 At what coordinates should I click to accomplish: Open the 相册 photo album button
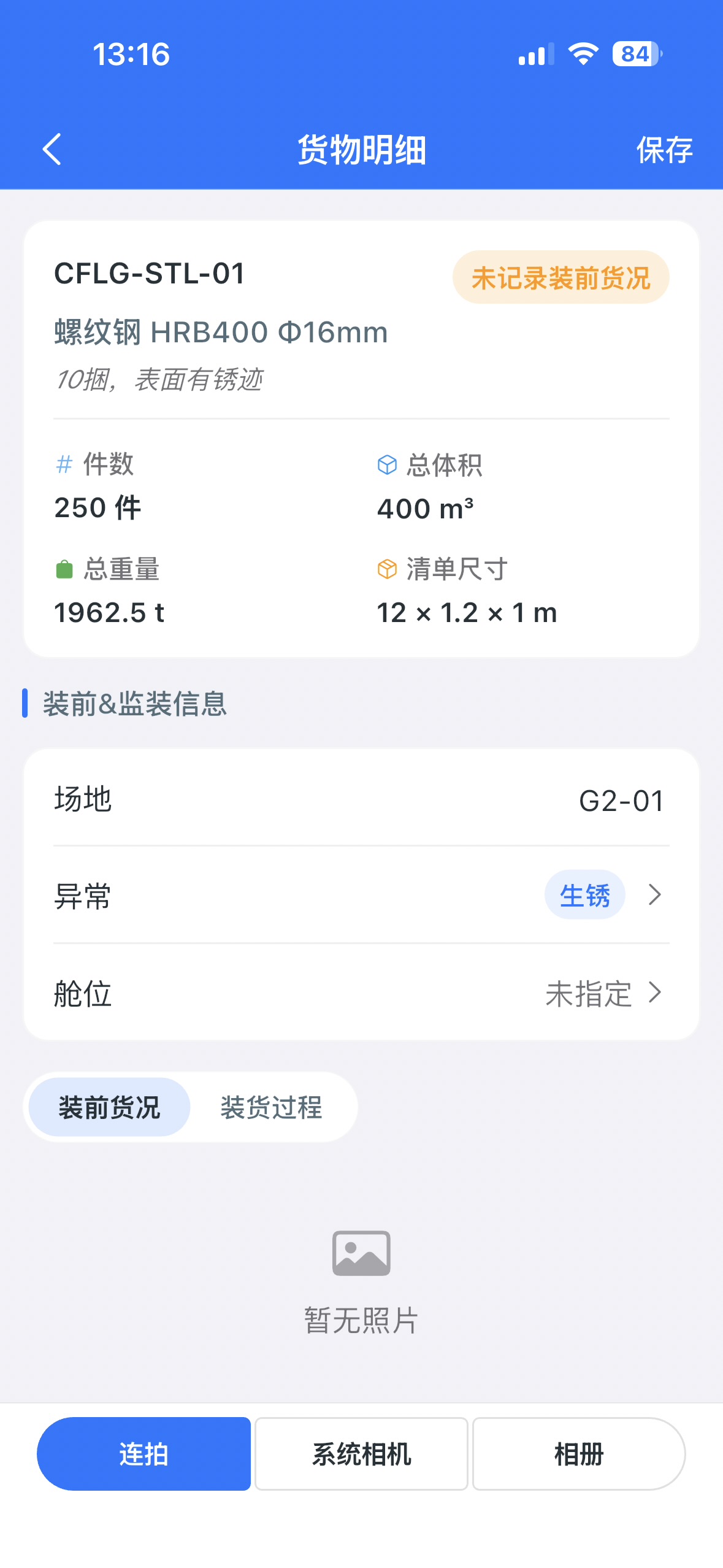pos(577,1453)
